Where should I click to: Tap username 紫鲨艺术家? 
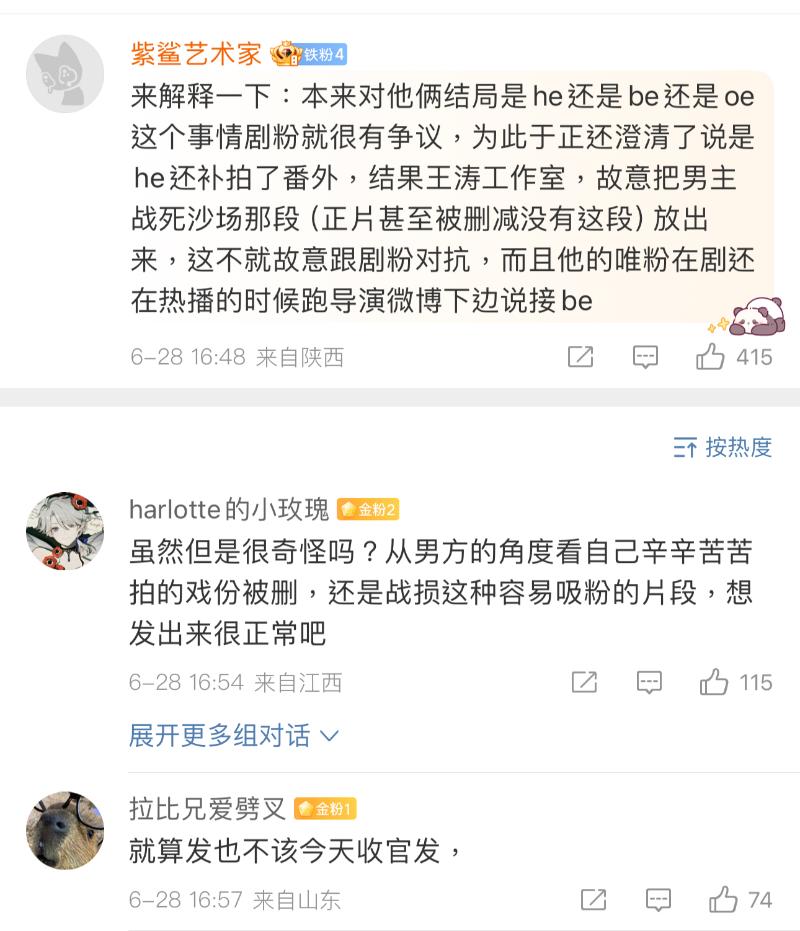pyautogui.click(x=196, y=53)
